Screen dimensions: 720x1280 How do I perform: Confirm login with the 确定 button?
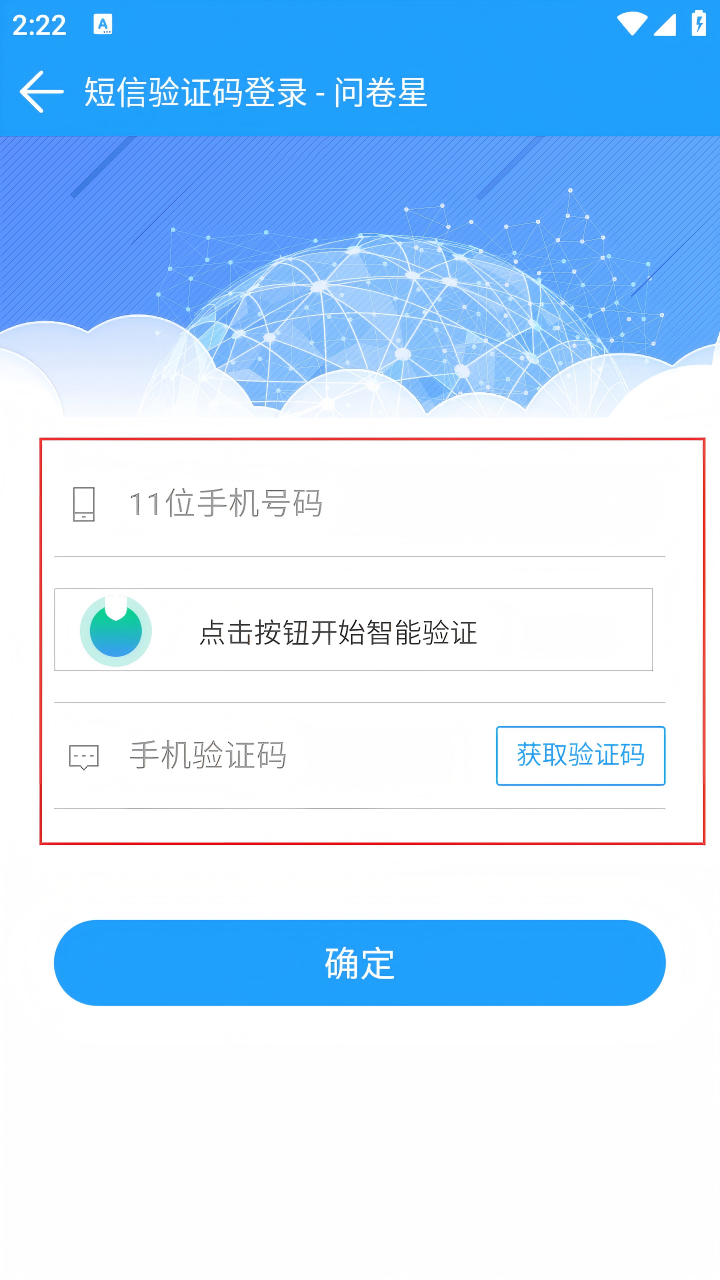[x=360, y=963]
